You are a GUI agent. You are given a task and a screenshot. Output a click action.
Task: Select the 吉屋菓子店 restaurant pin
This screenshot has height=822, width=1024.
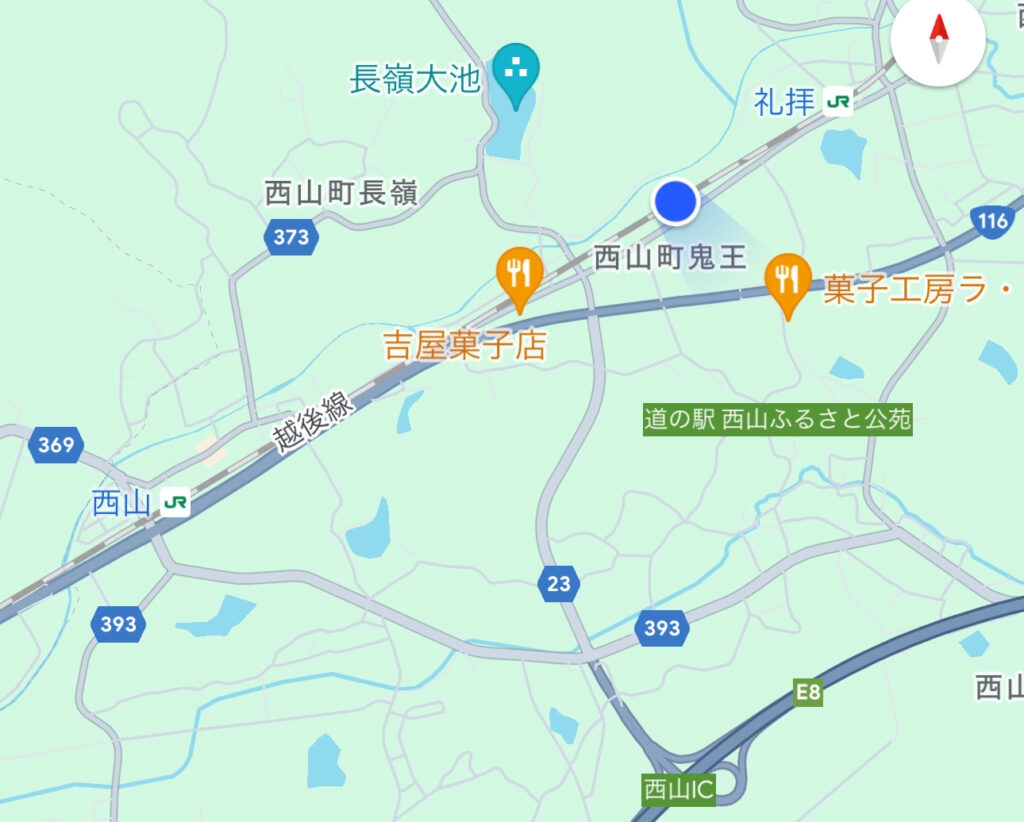pyautogui.click(x=519, y=272)
